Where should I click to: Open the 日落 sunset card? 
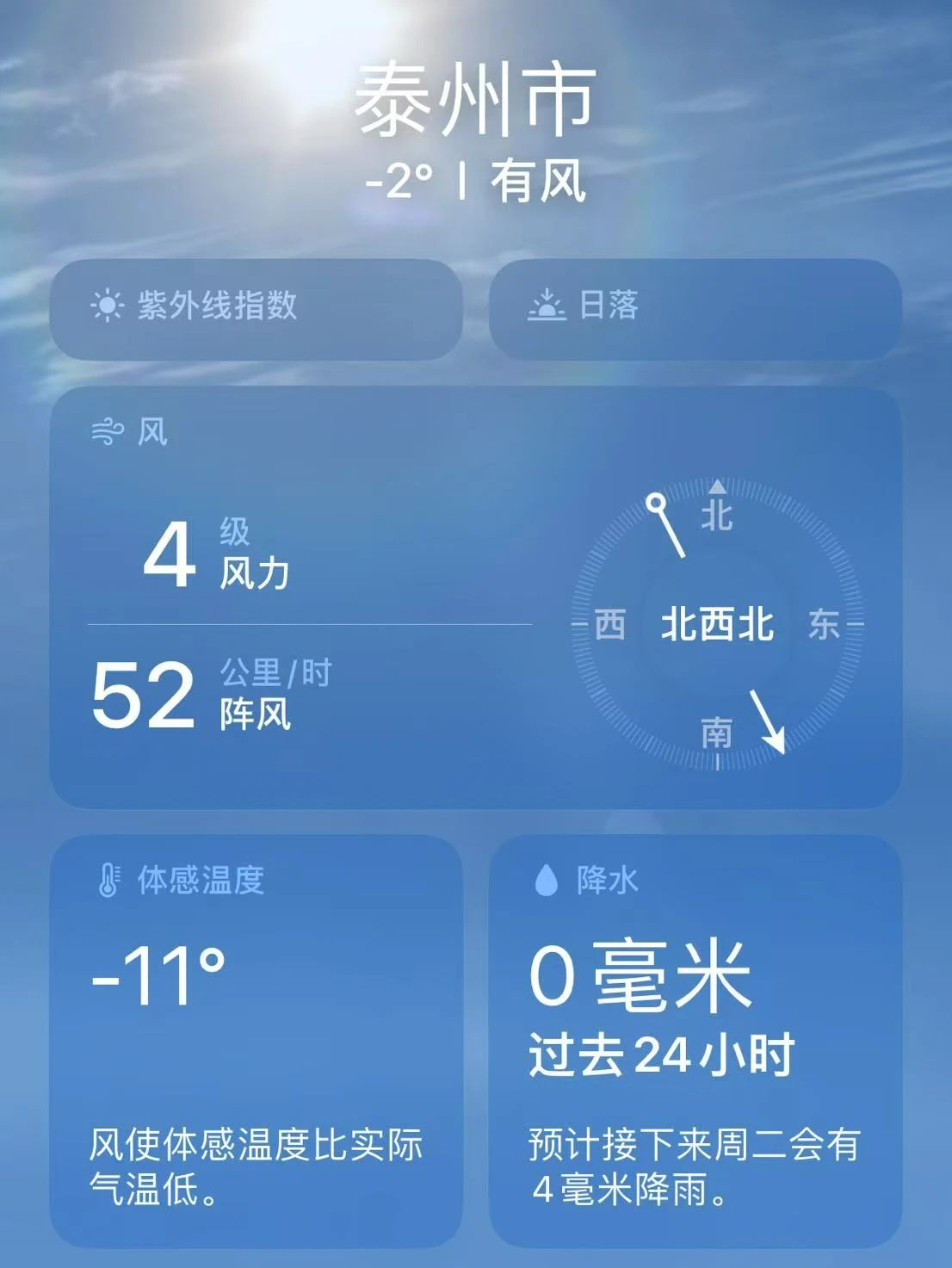[x=695, y=309]
